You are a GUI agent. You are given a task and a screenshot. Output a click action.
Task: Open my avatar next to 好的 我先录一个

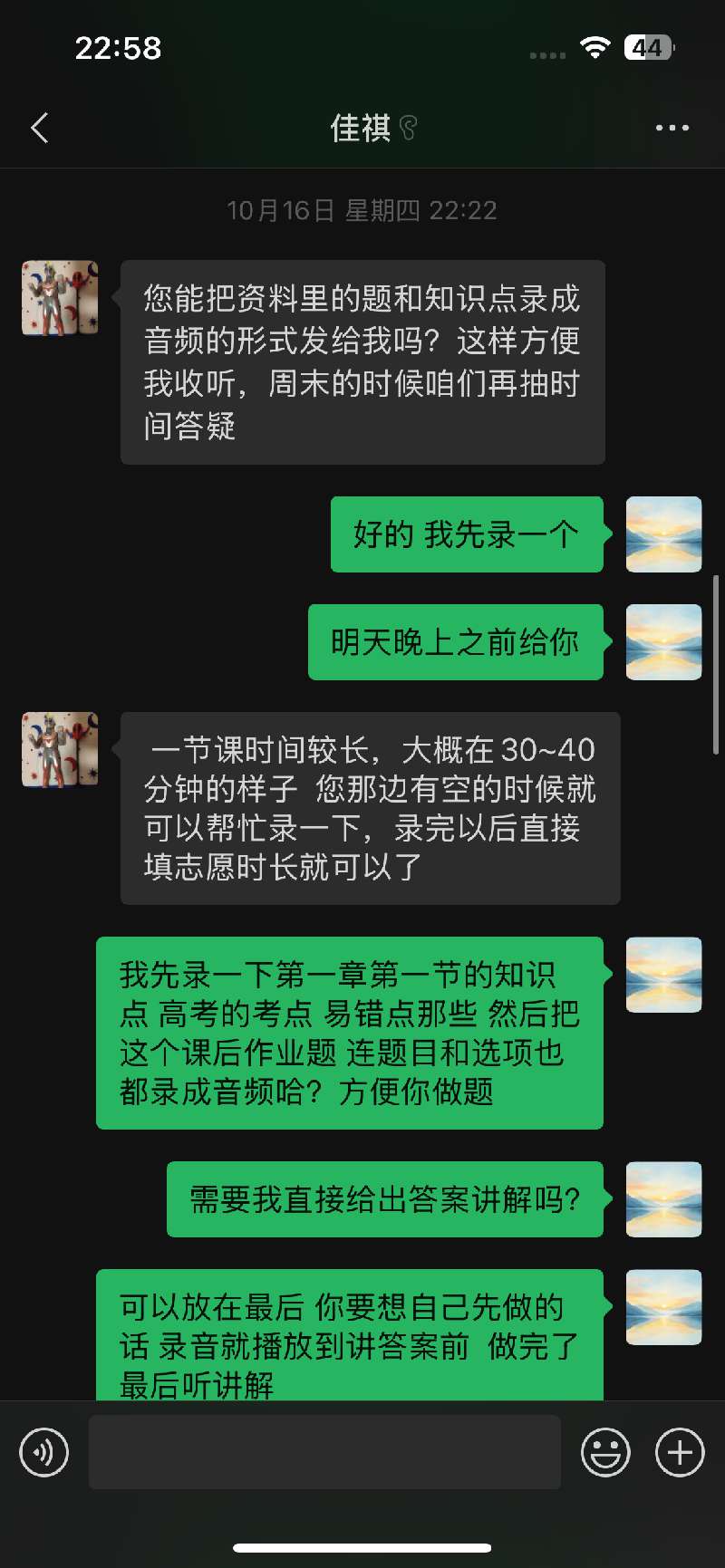pos(663,534)
